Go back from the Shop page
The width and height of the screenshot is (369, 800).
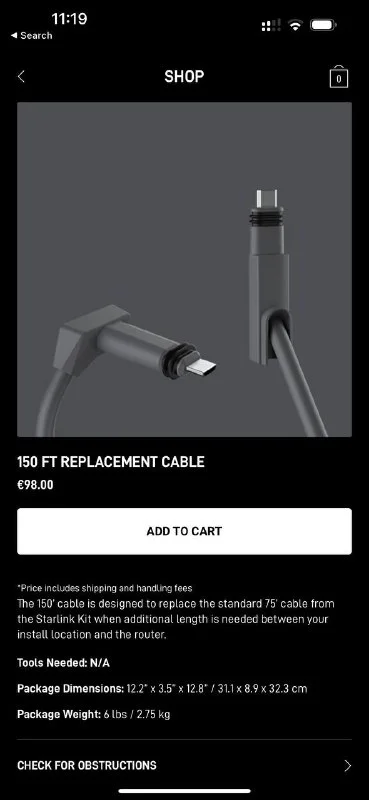coord(21,77)
